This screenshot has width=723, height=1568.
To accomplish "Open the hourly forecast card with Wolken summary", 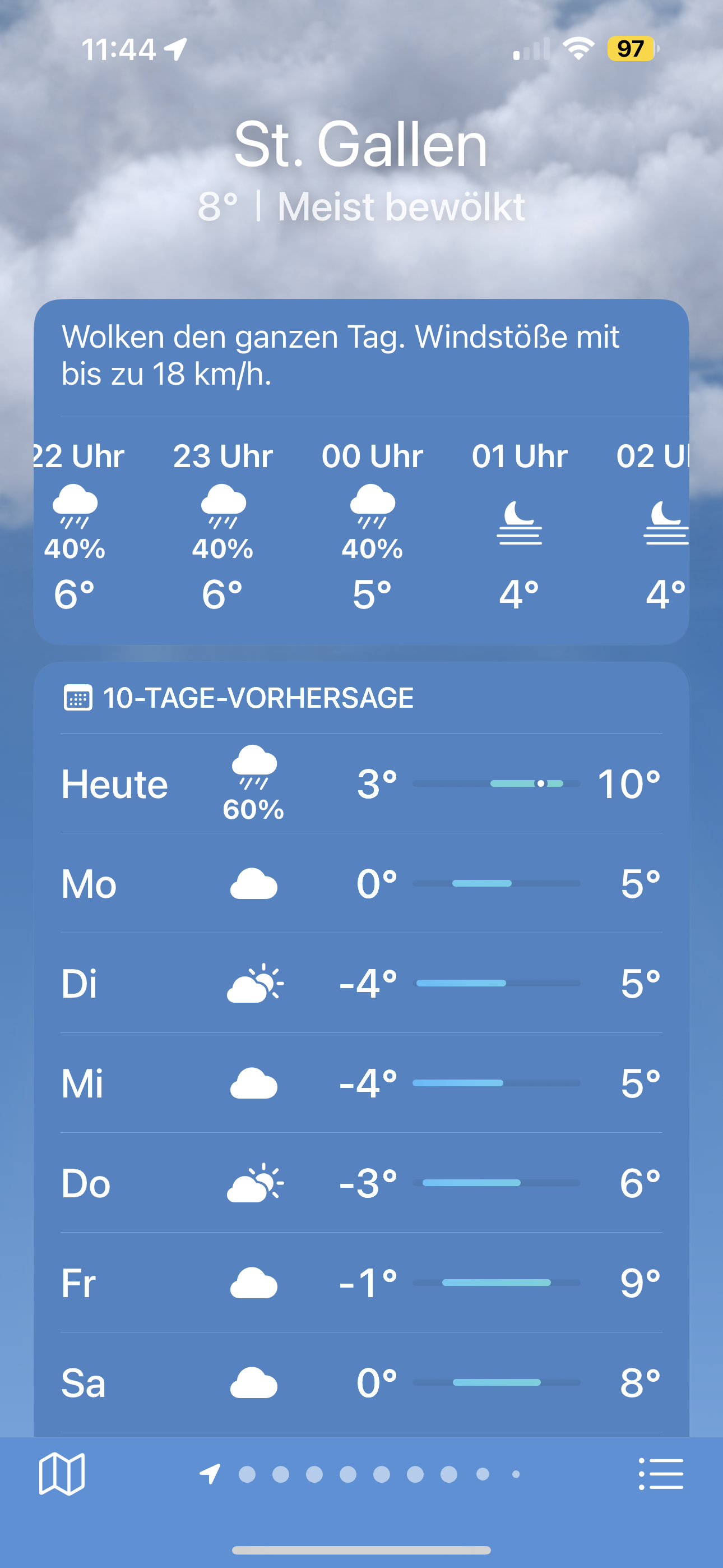I will 361,356.
